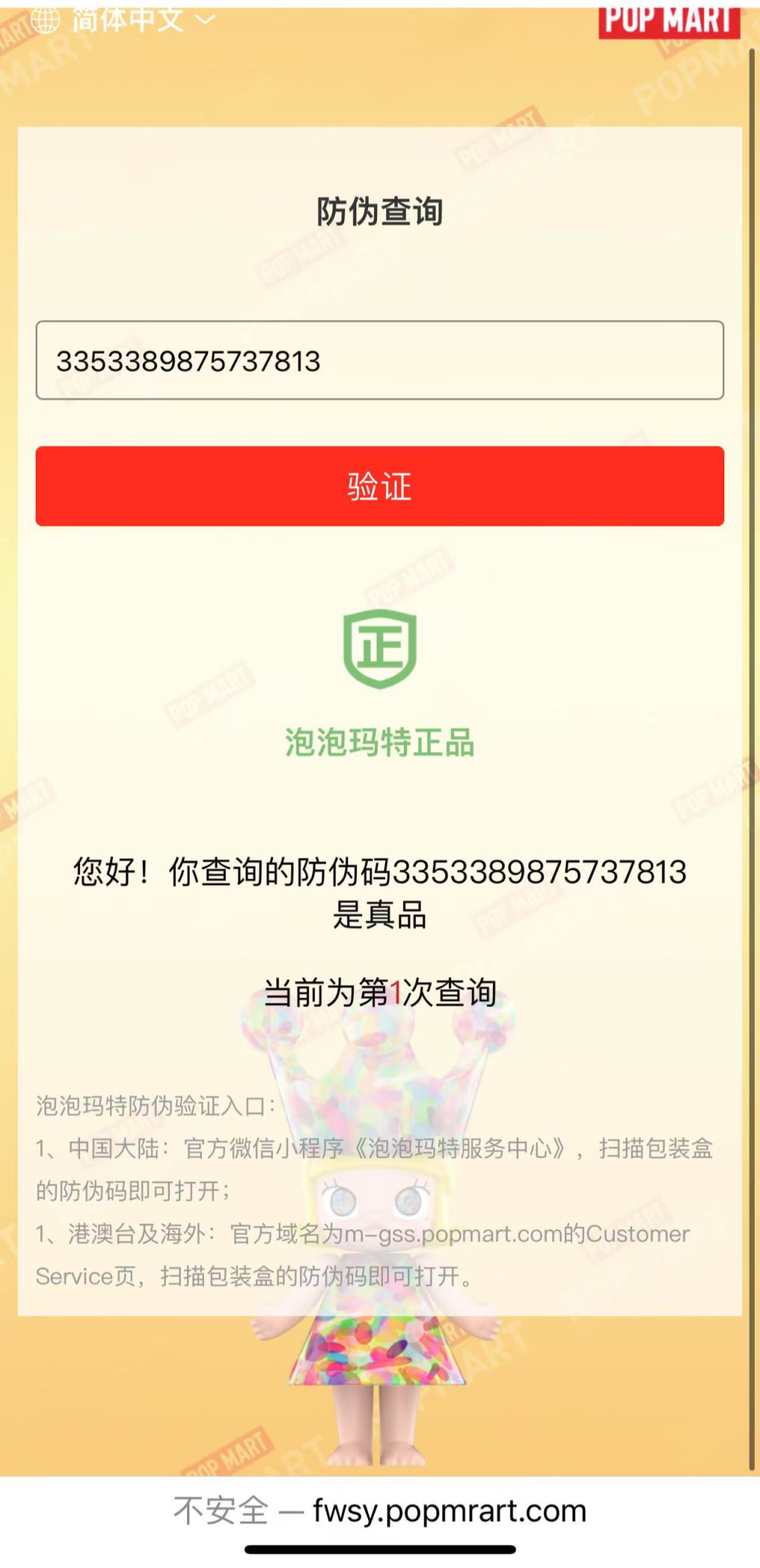Screen dimensions: 760x1568
Task: Tap the anti-counterfeit code input field
Action: [379, 361]
